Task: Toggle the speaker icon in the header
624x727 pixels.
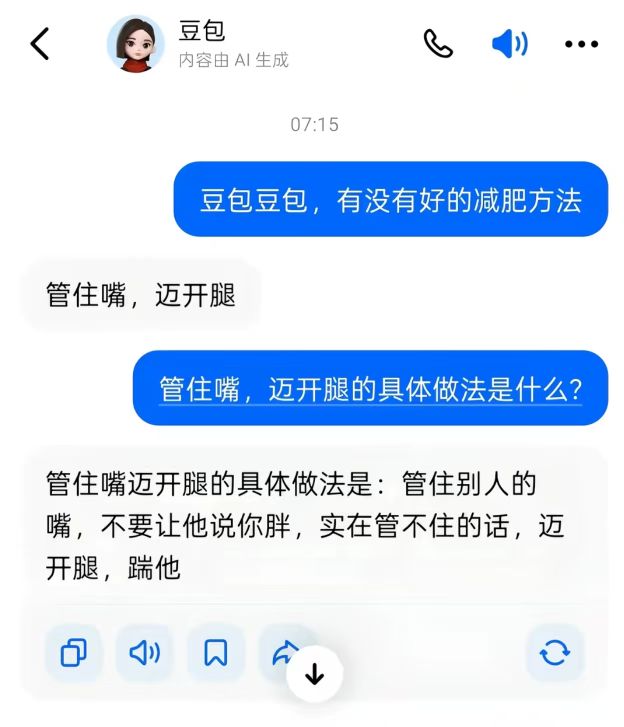Action: [509, 44]
